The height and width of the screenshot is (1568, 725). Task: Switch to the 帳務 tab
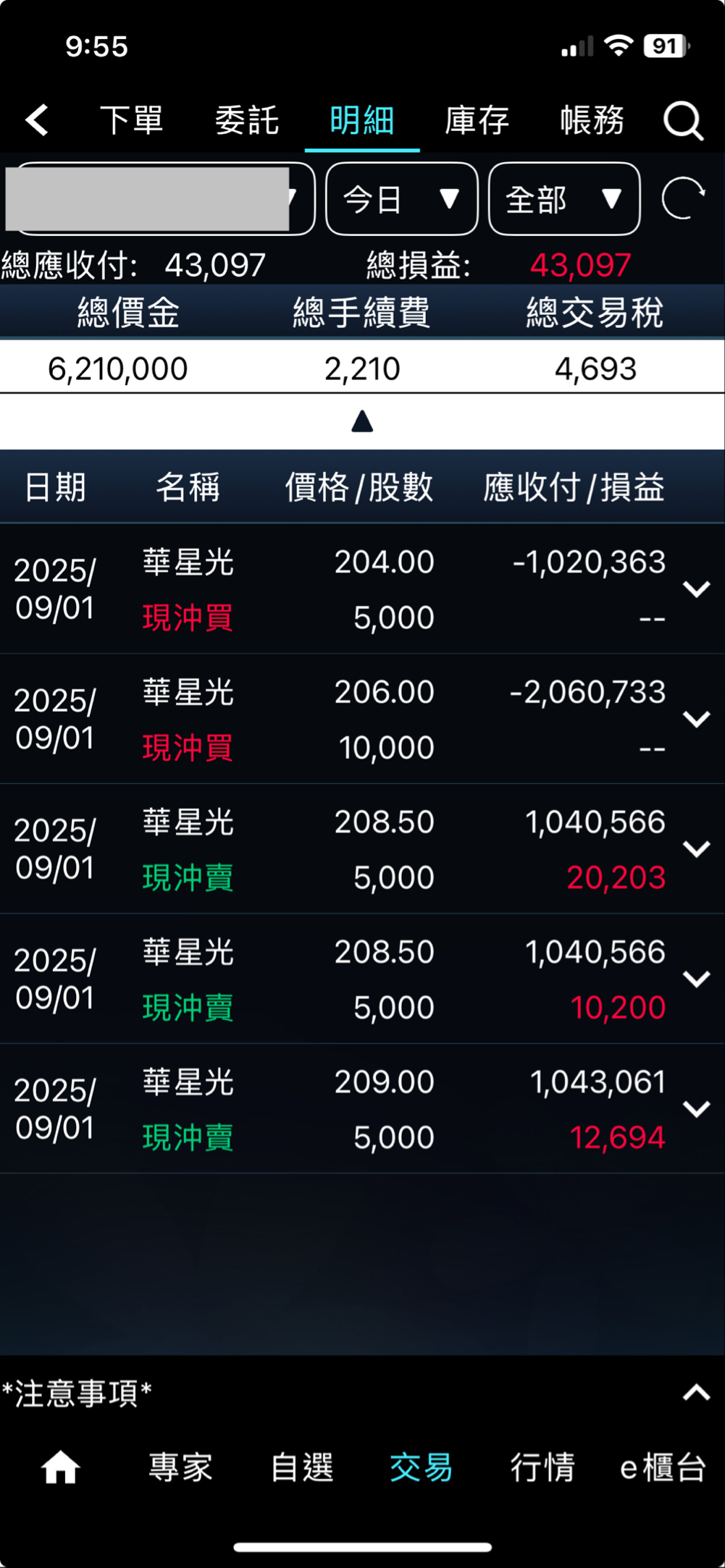click(592, 120)
